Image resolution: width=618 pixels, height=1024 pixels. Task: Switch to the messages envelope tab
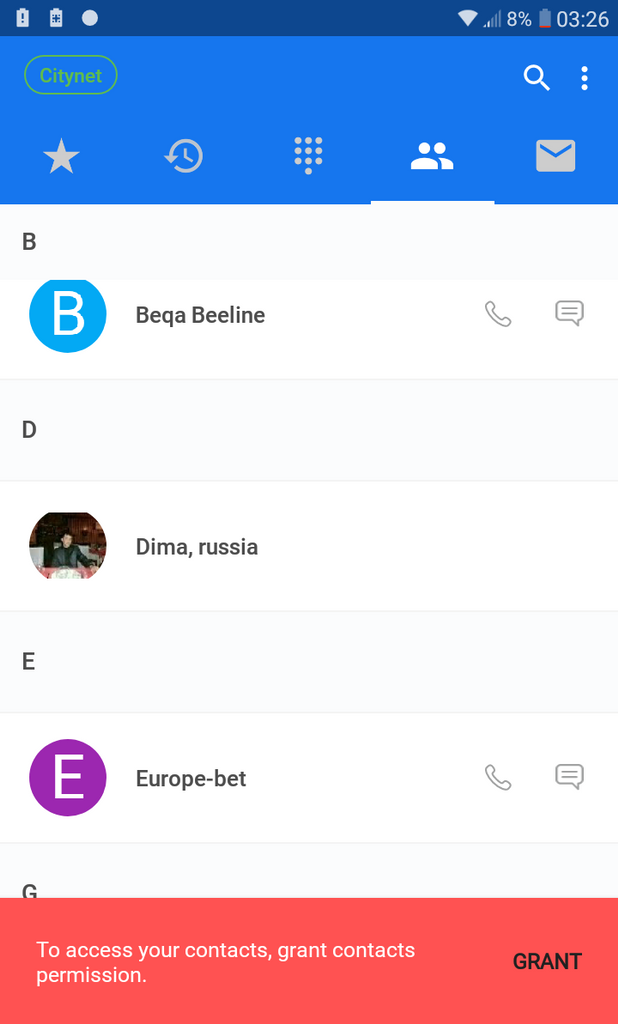555,157
